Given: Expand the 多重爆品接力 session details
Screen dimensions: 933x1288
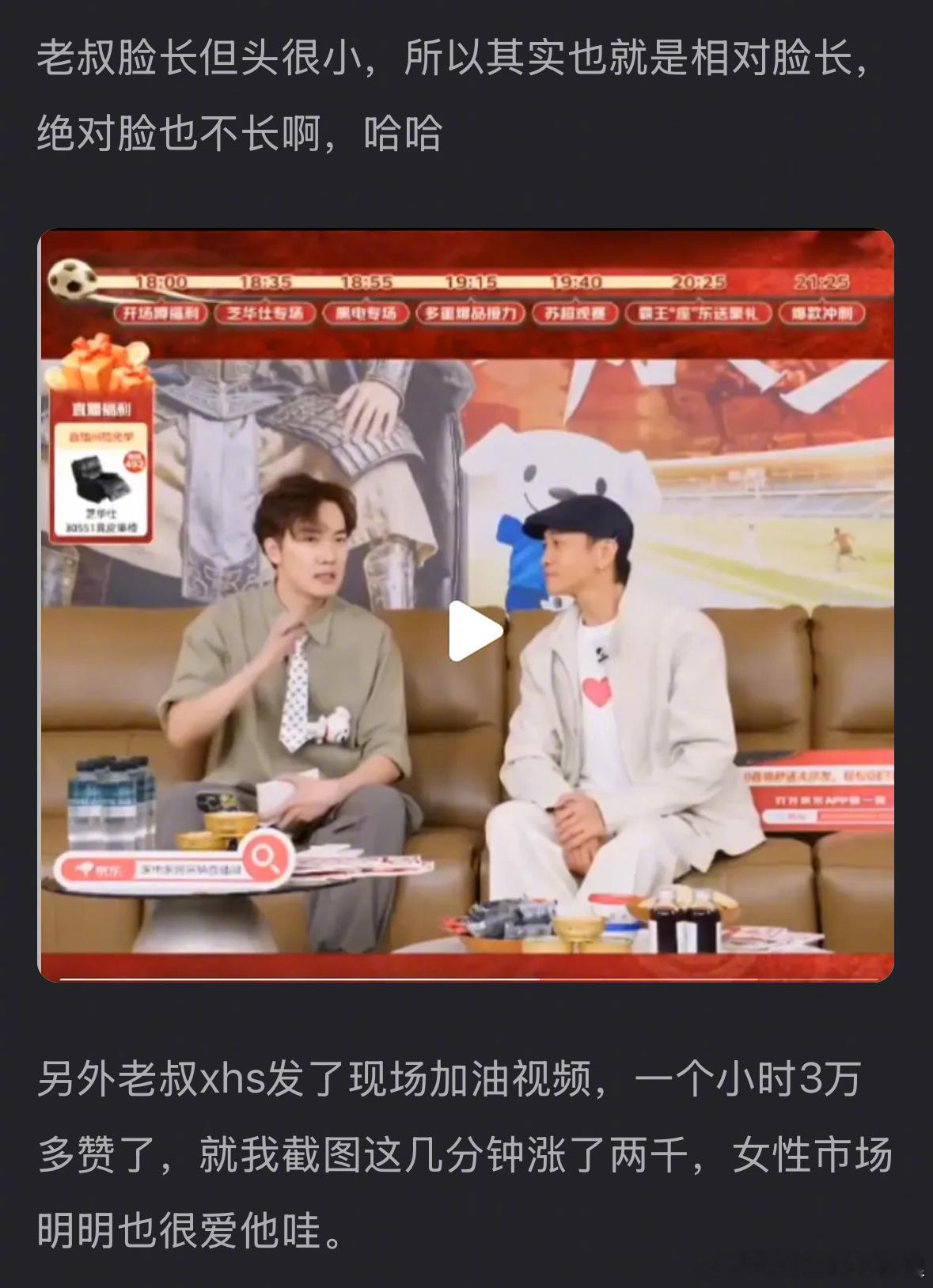Looking at the screenshot, I should [472, 312].
